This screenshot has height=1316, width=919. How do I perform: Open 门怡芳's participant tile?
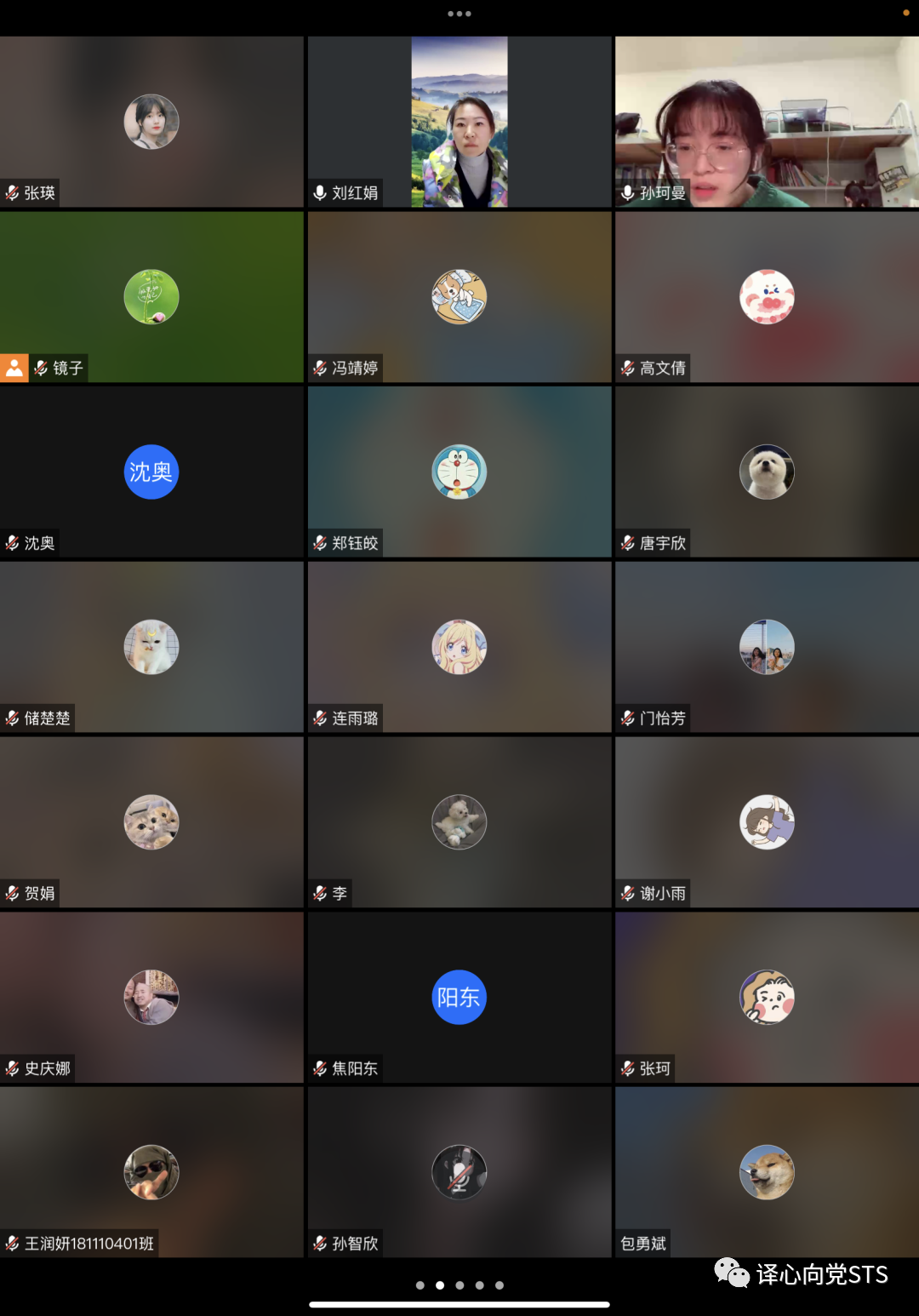point(767,647)
